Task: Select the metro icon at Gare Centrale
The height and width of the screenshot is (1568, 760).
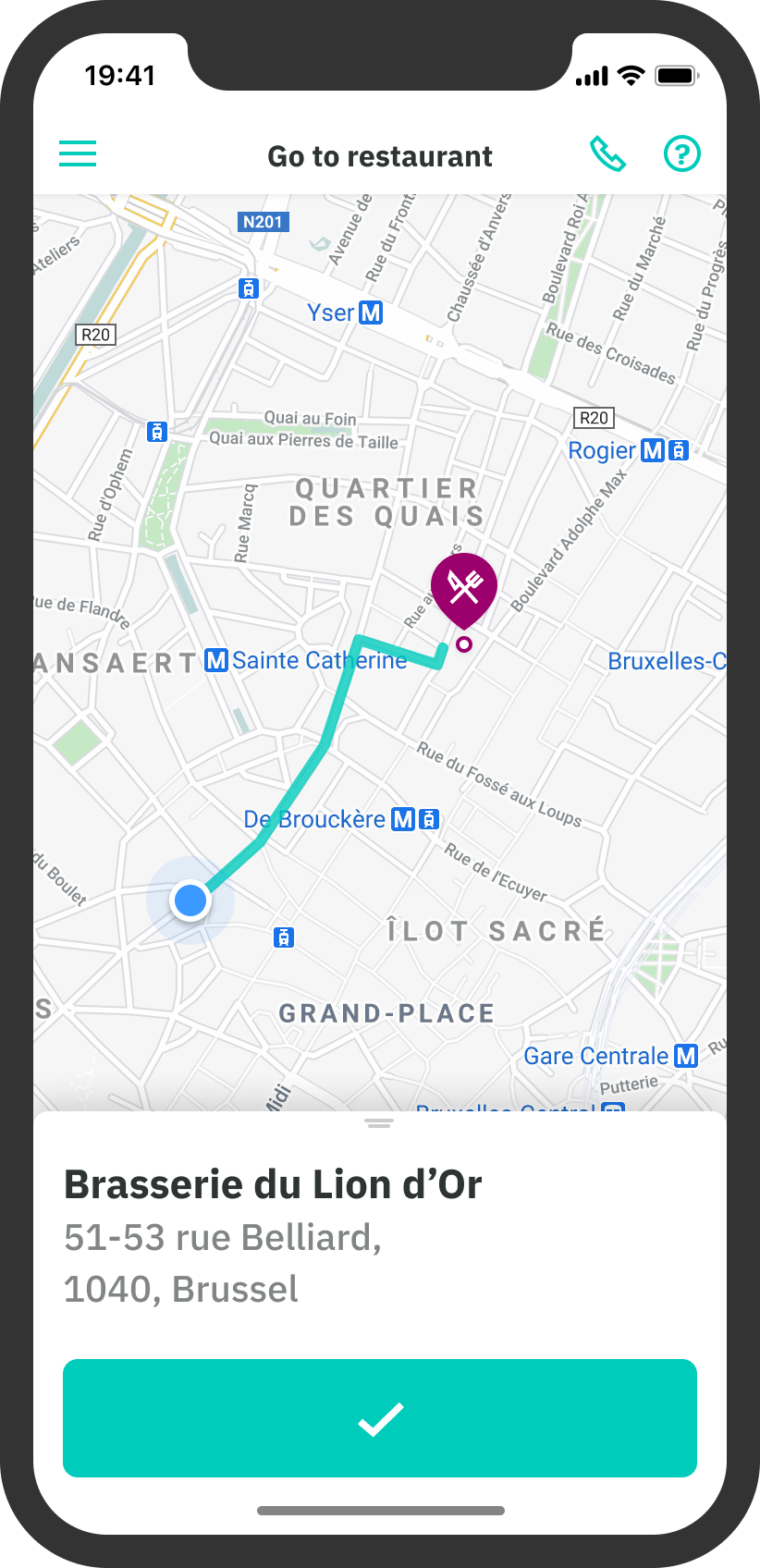Action: [x=686, y=1056]
